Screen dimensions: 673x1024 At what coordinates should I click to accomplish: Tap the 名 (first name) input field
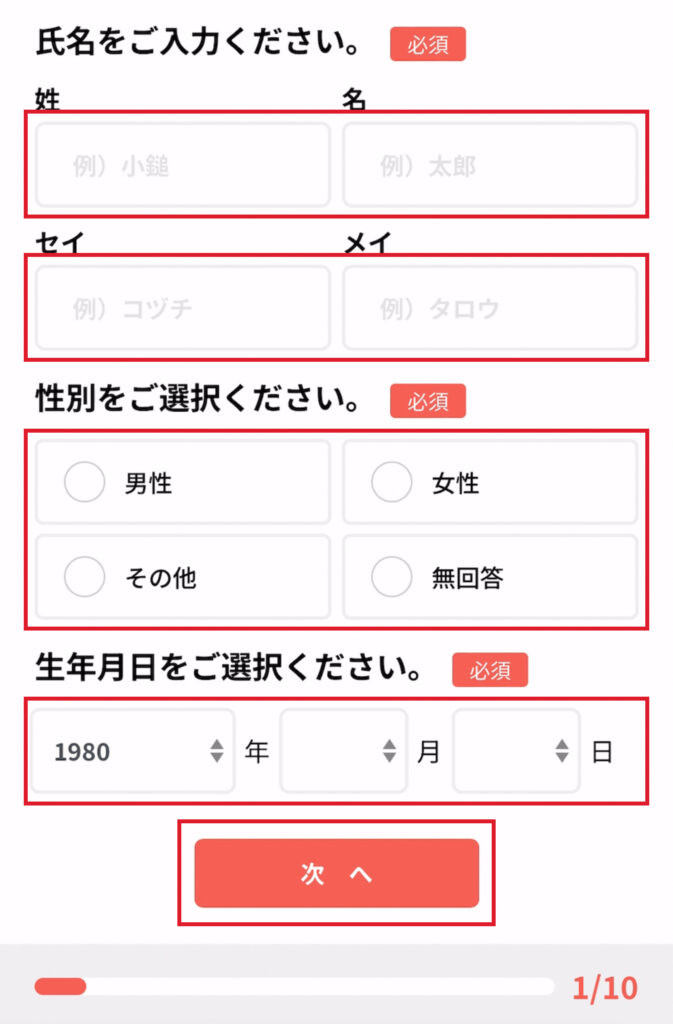(x=490, y=165)
